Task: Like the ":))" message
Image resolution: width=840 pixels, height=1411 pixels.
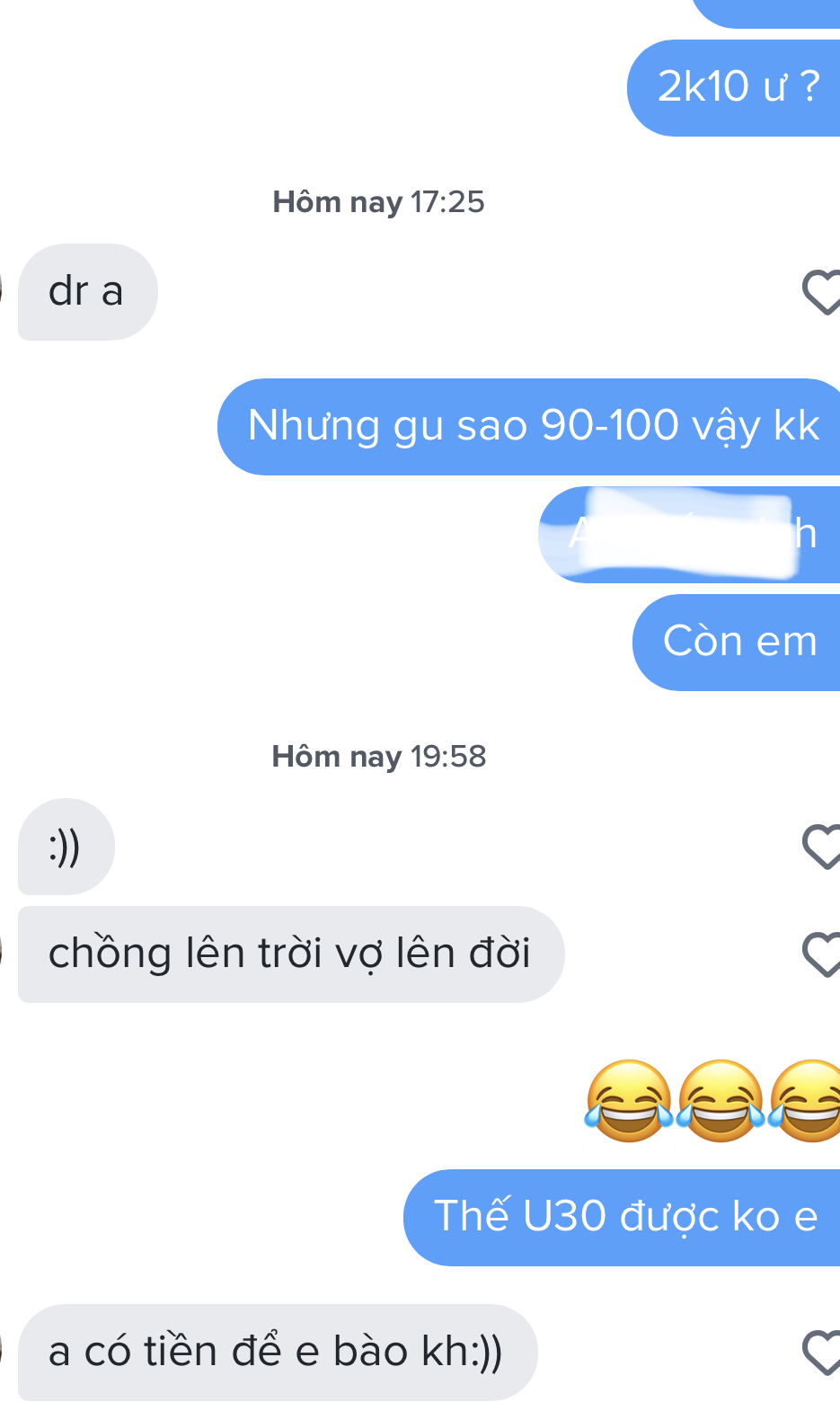Action: (821, 847)
